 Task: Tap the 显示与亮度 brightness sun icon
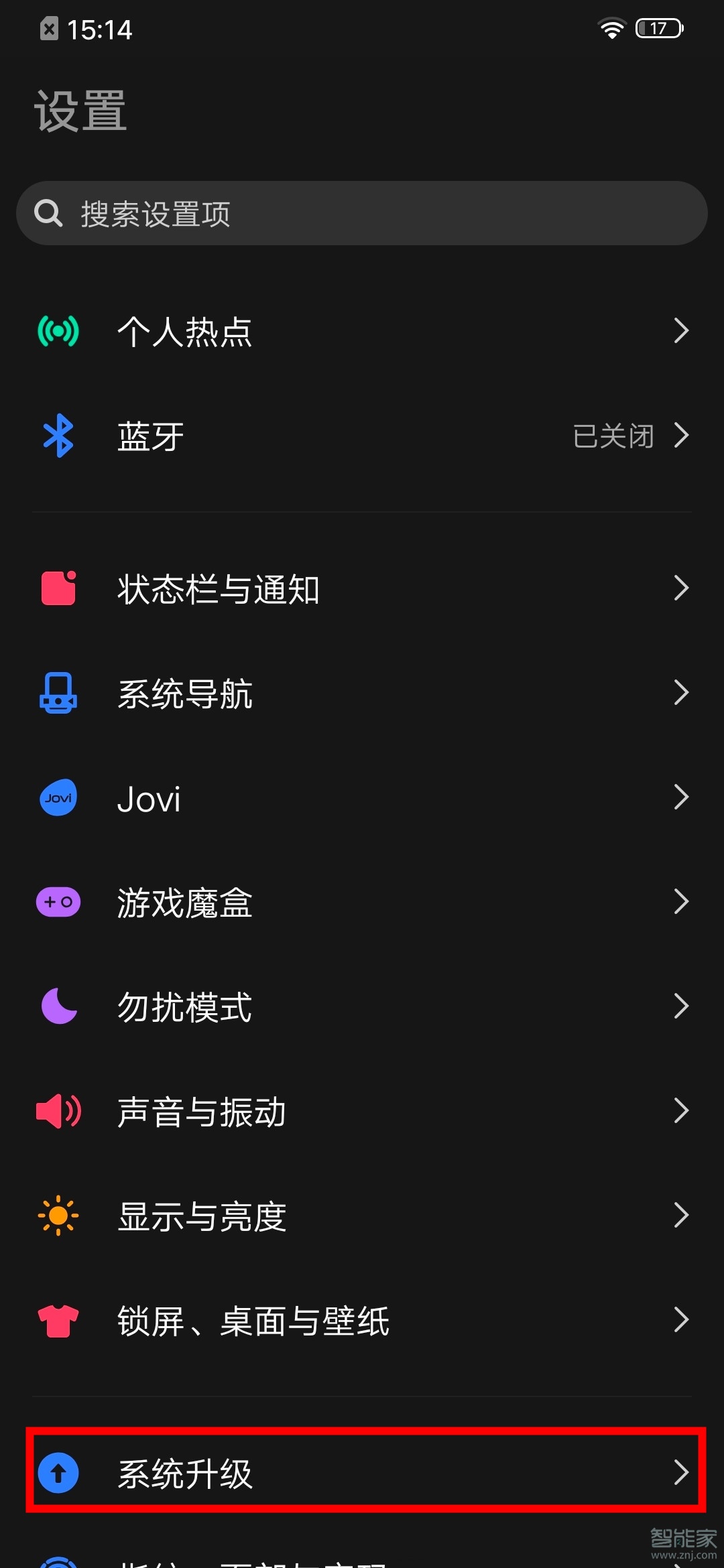[x=58, y=1216]
